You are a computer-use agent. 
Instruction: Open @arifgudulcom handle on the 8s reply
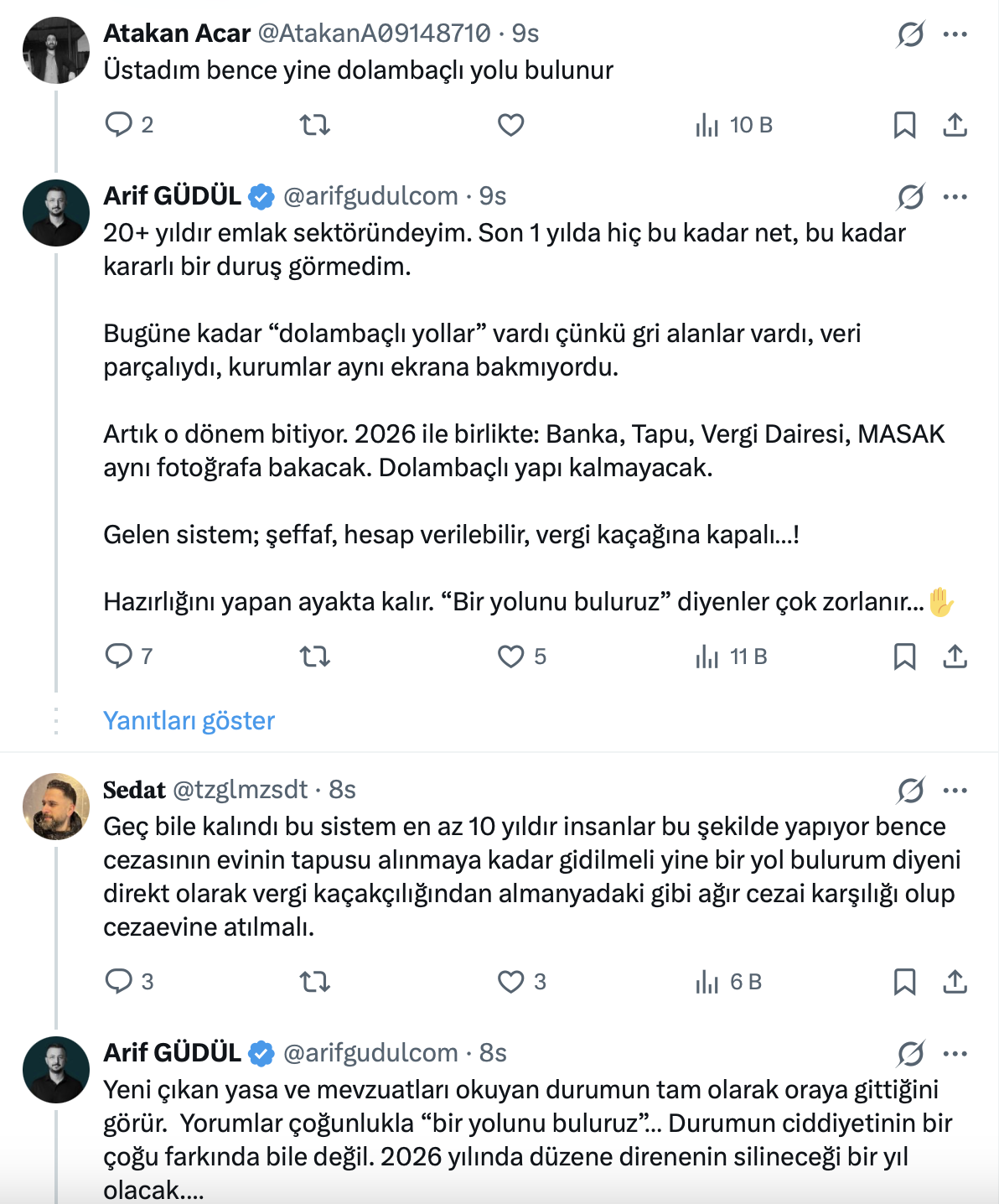(370, 1053)
